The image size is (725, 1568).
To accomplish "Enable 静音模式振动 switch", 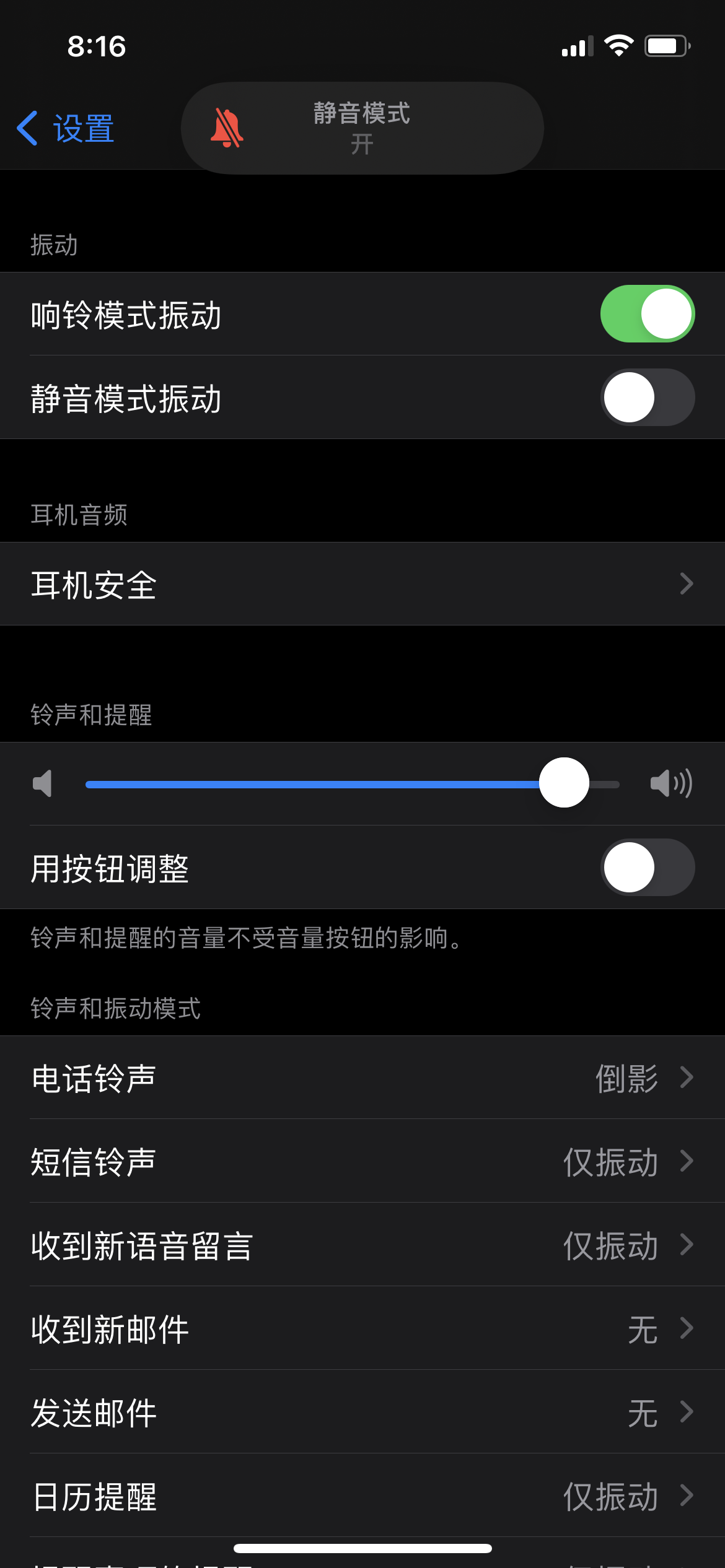I will 647,398.
